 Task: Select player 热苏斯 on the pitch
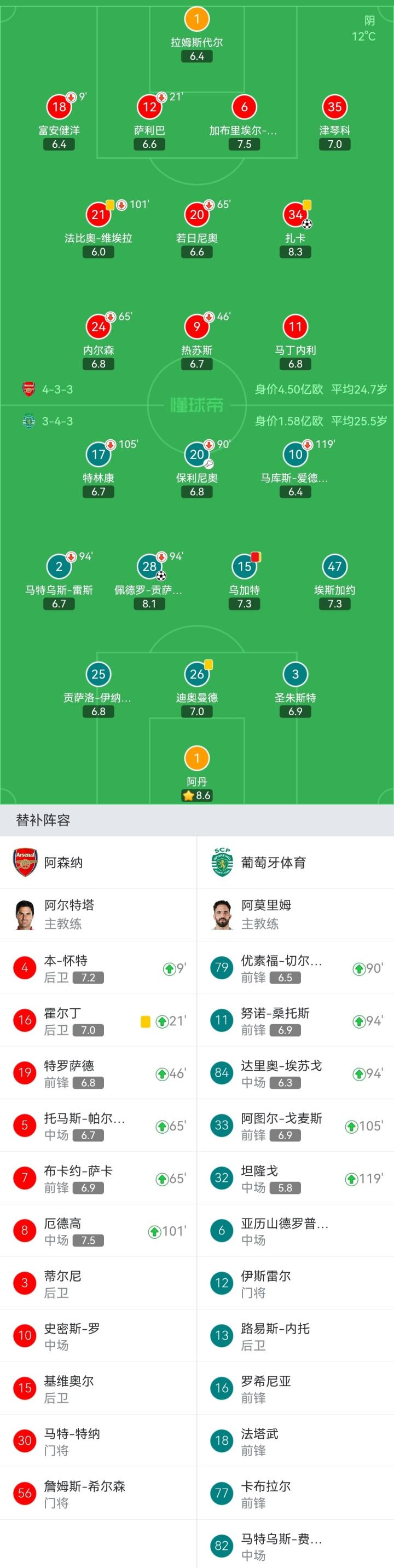[196, 328]
